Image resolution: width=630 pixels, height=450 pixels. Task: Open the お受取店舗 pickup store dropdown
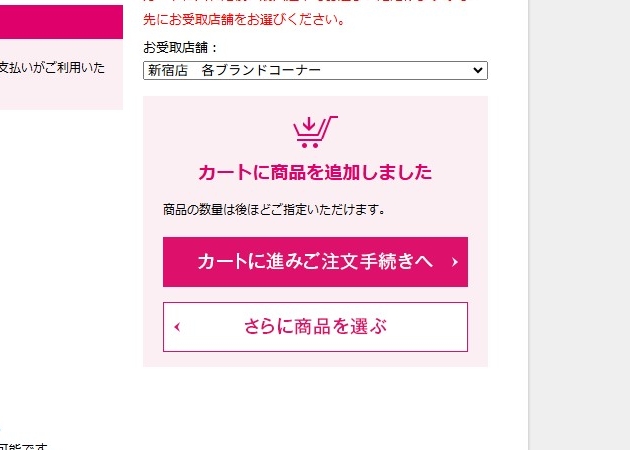click(315, 71)
